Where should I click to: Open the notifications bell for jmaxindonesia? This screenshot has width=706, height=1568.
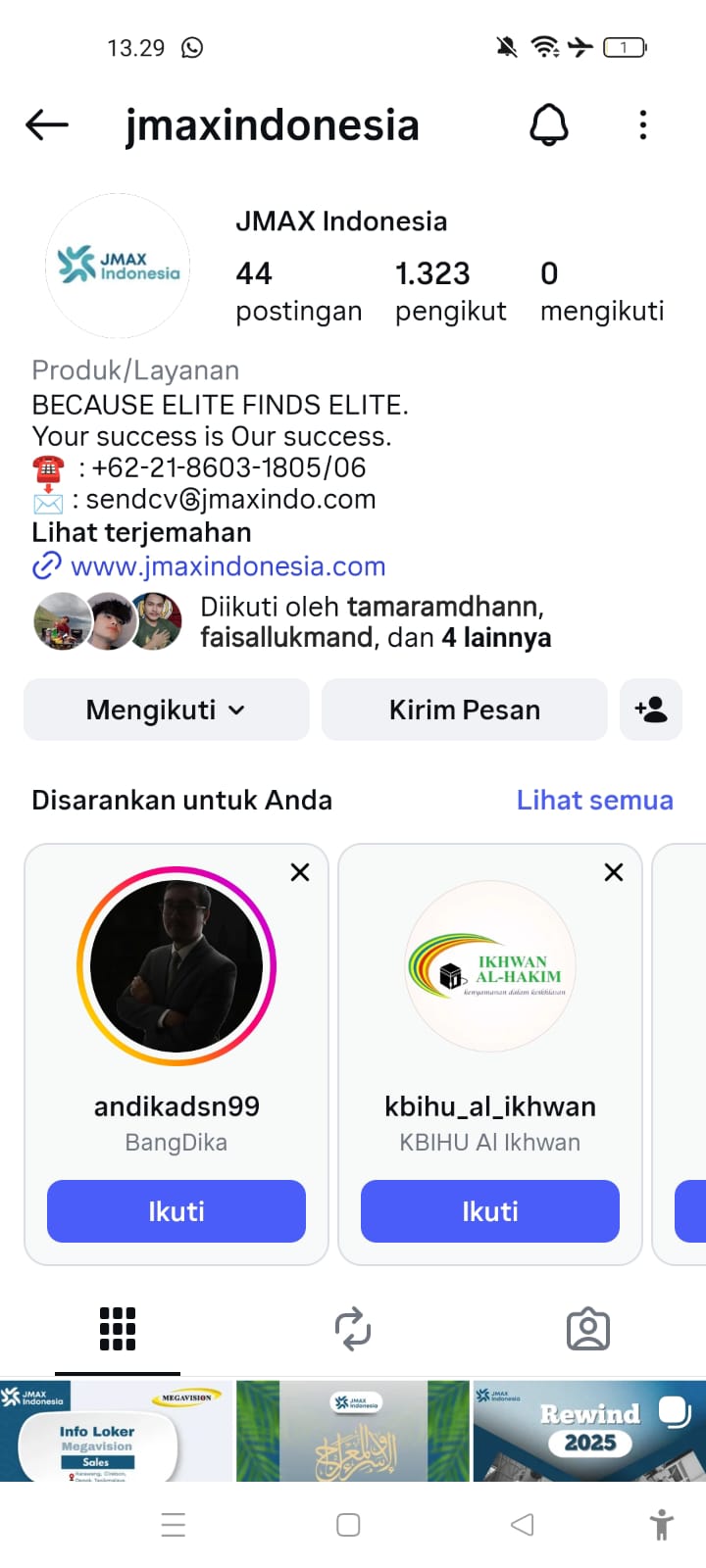click(549, 124)
